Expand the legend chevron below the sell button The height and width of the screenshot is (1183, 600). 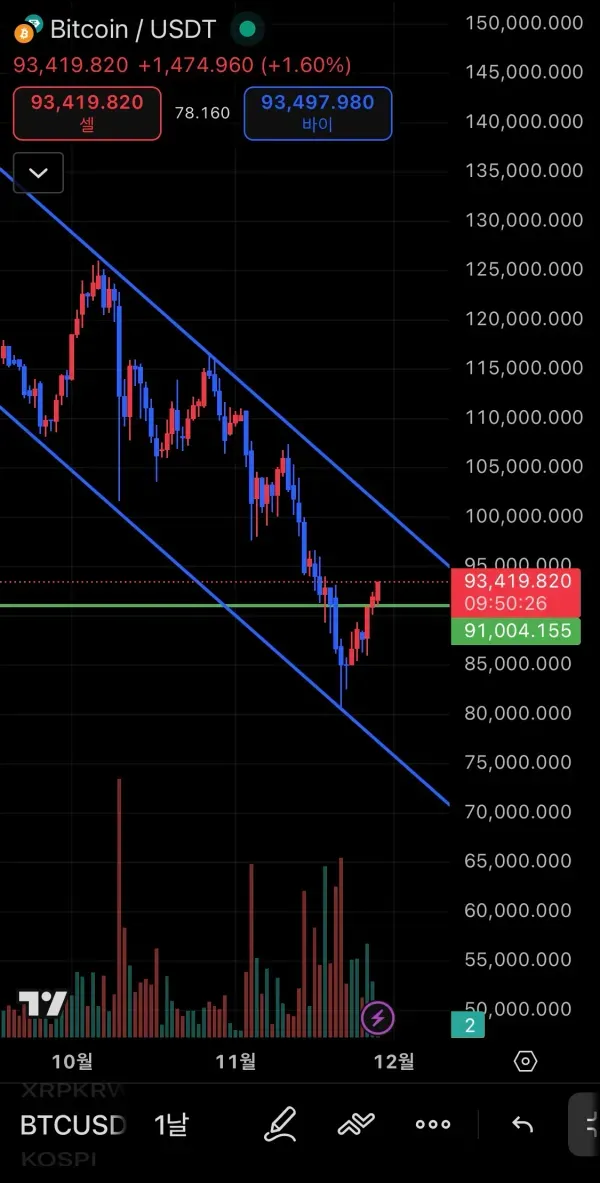(x=38, y=173)
